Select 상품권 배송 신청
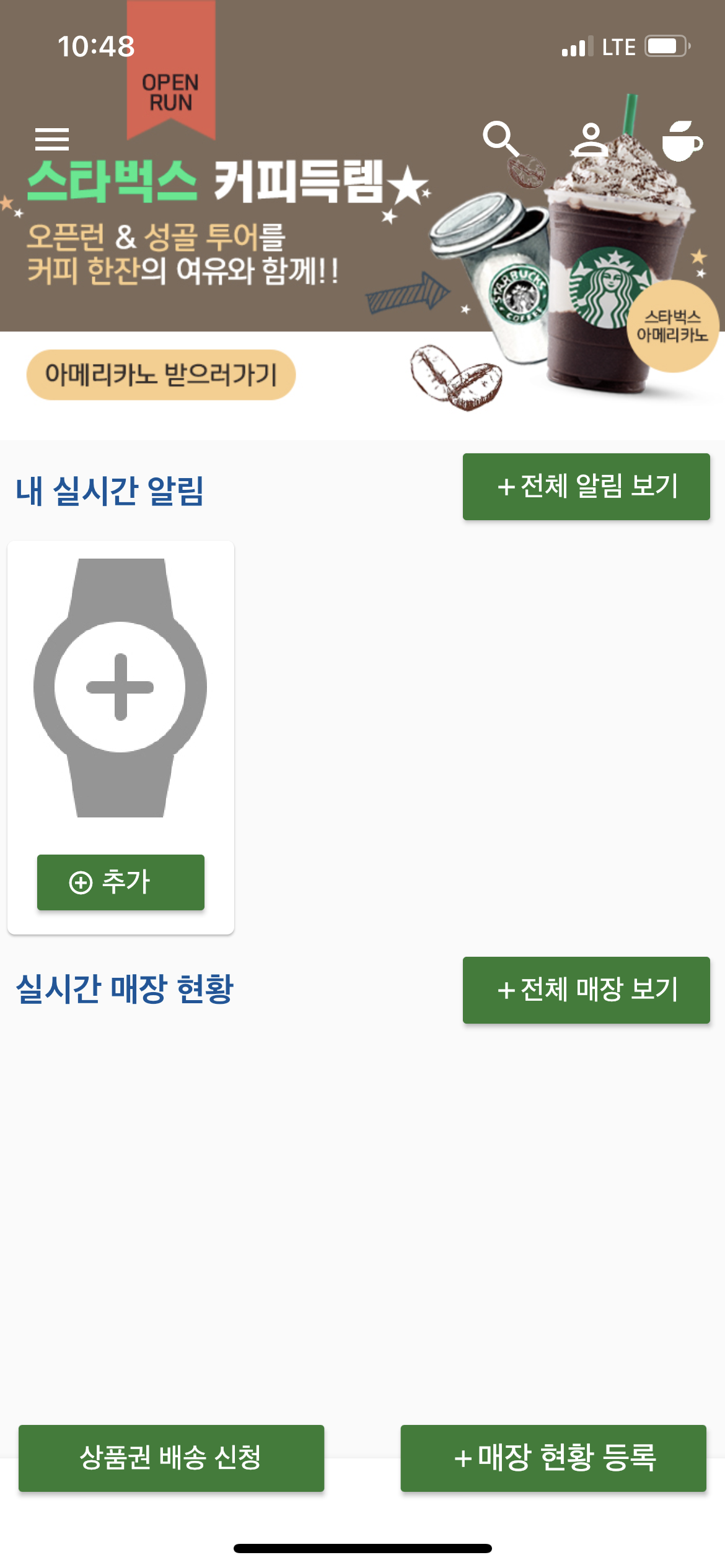Screen dimensions: 725x1568 click(x=171, y=1458)
